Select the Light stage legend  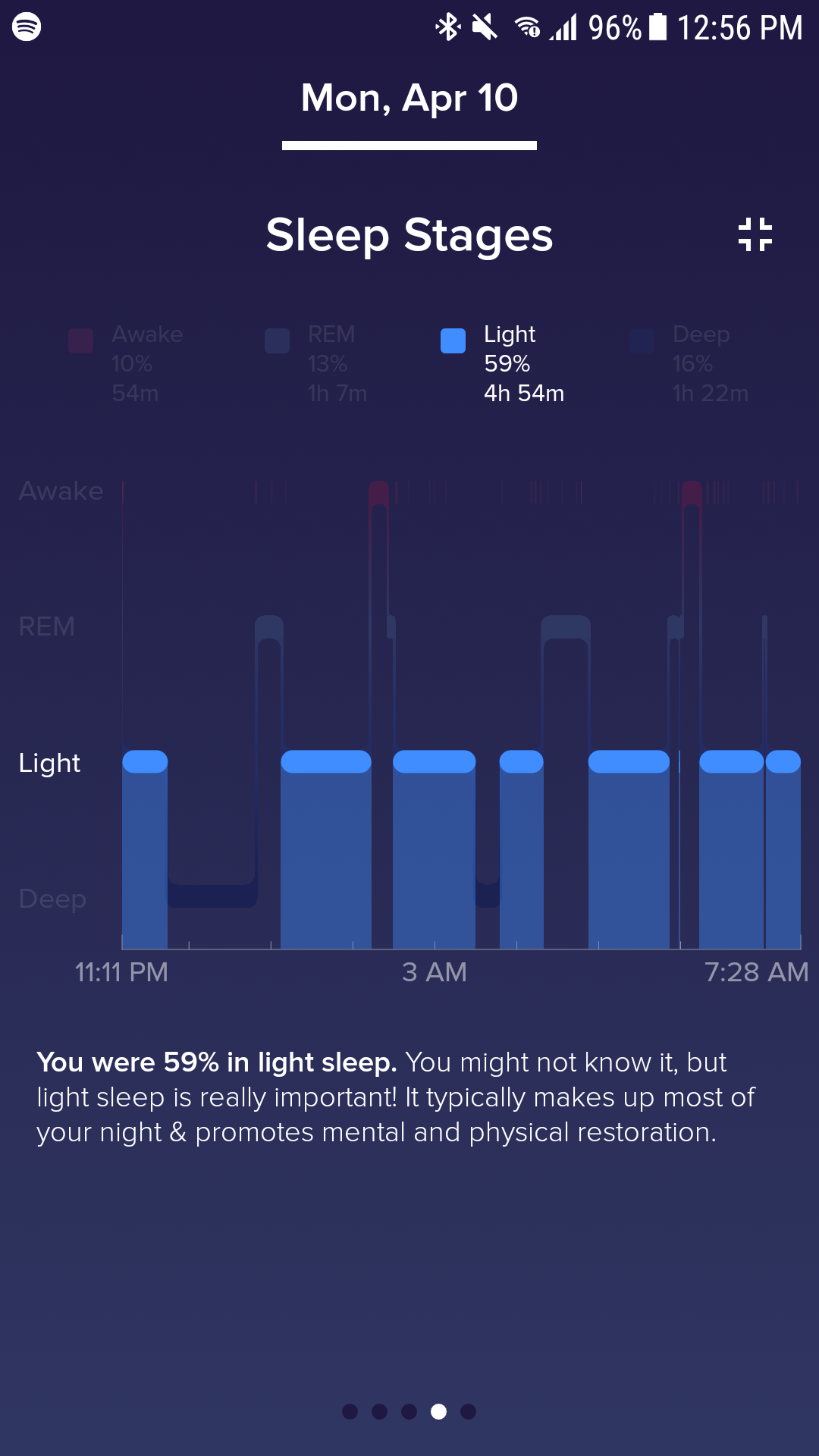(504, 363)
